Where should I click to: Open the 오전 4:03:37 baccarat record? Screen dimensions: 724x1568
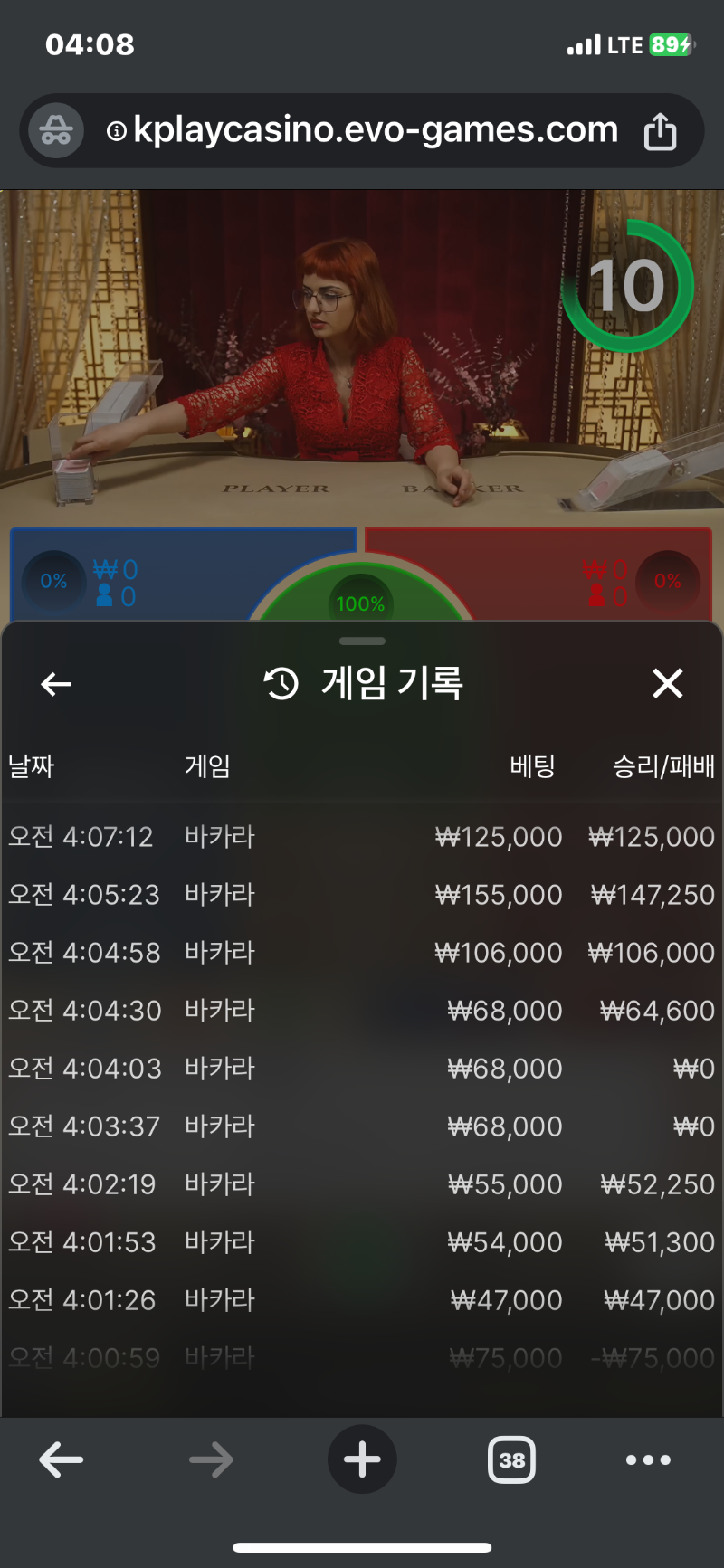click(x=362, y=1126)
